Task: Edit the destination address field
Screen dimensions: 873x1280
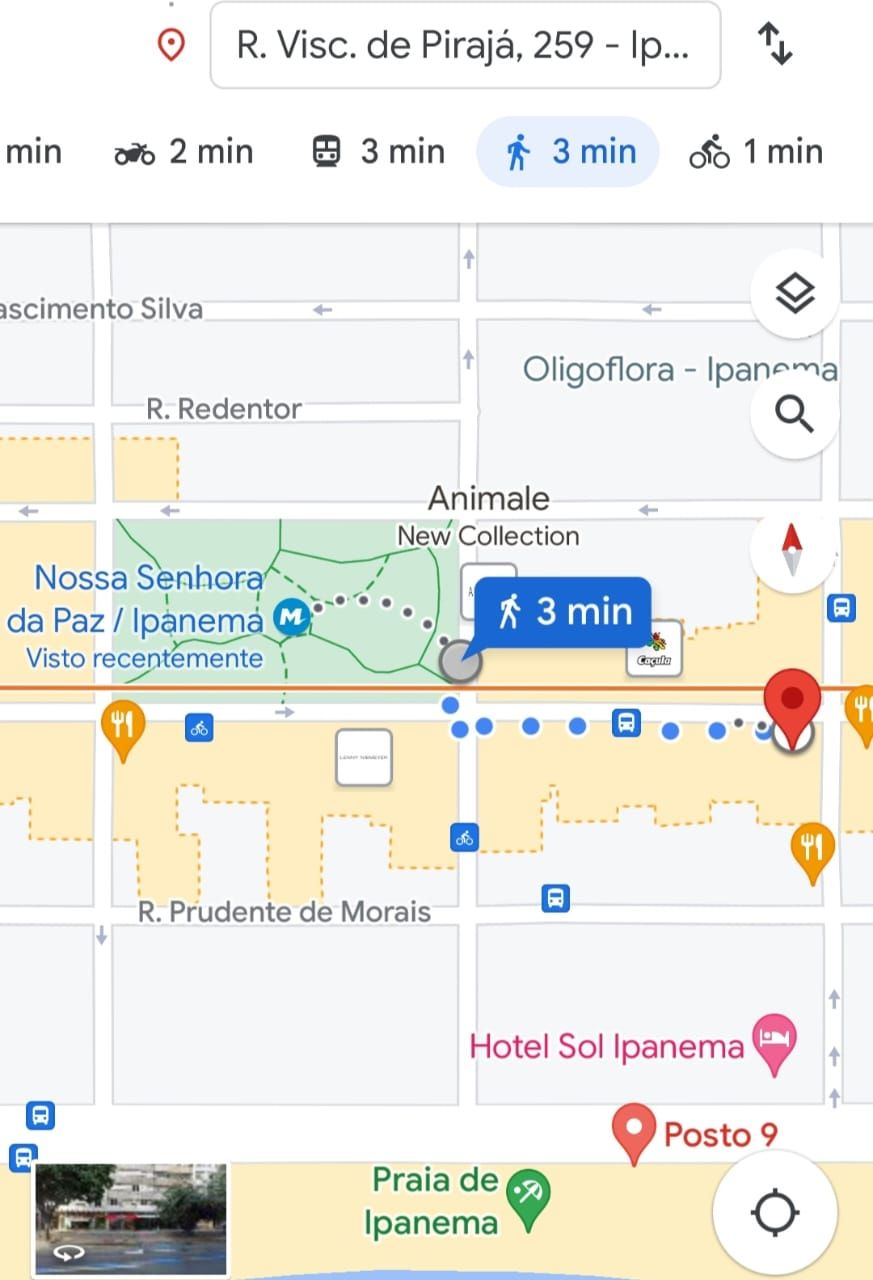Action: pos(464,46)
